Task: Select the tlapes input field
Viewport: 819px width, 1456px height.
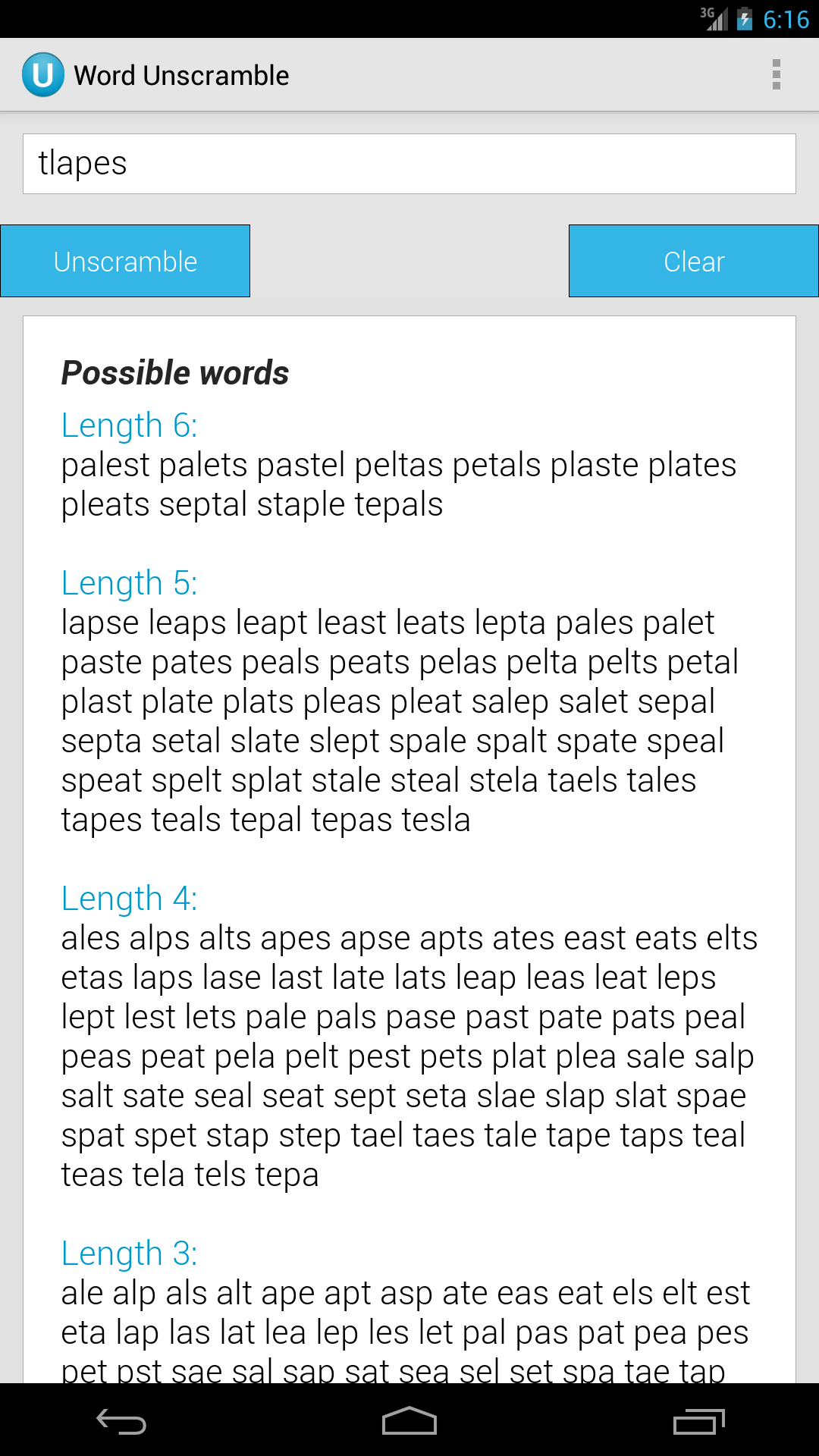Action: coord(409,162)
